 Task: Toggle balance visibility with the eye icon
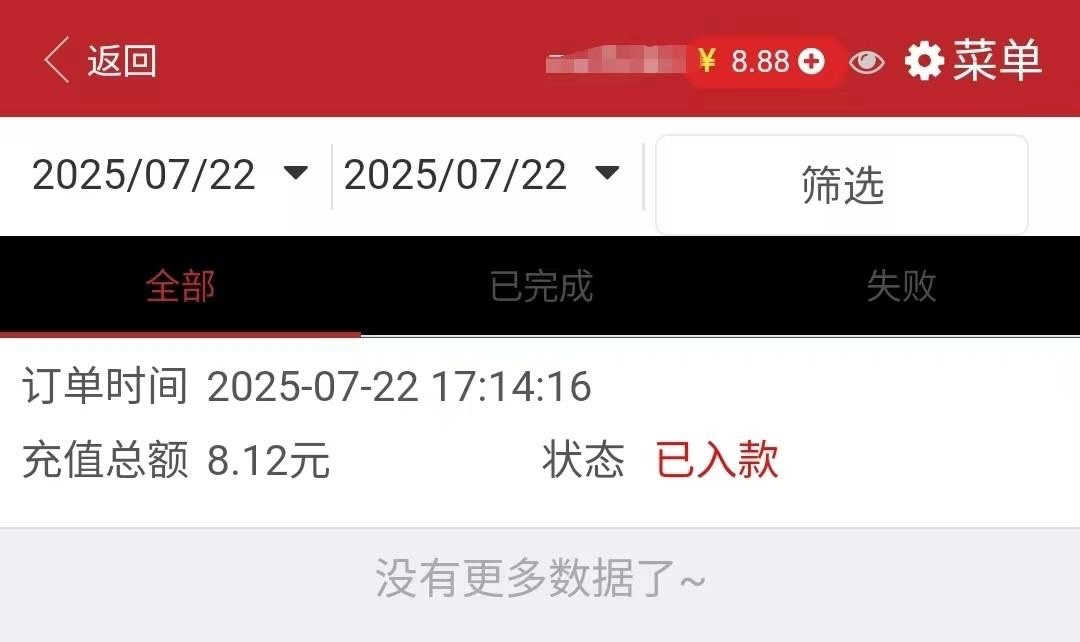point(867,62)
